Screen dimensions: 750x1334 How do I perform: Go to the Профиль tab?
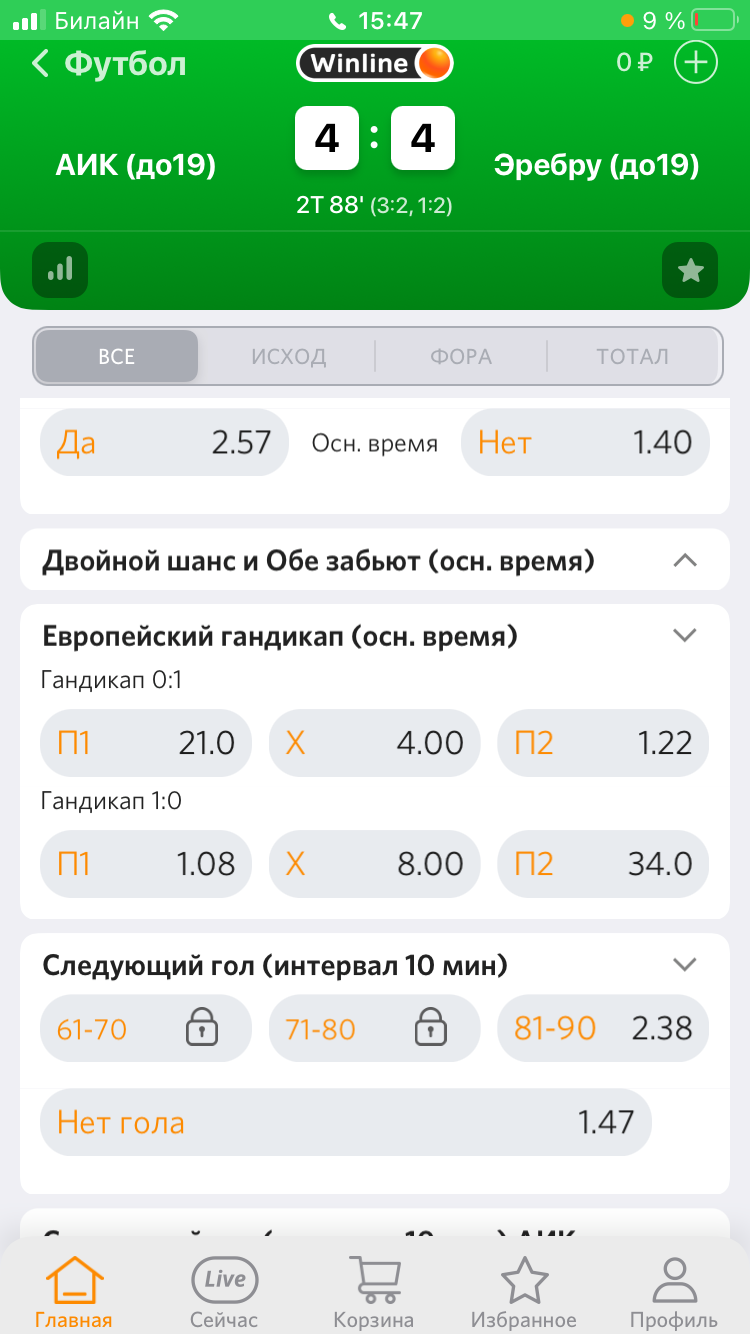click(673, 1291)
